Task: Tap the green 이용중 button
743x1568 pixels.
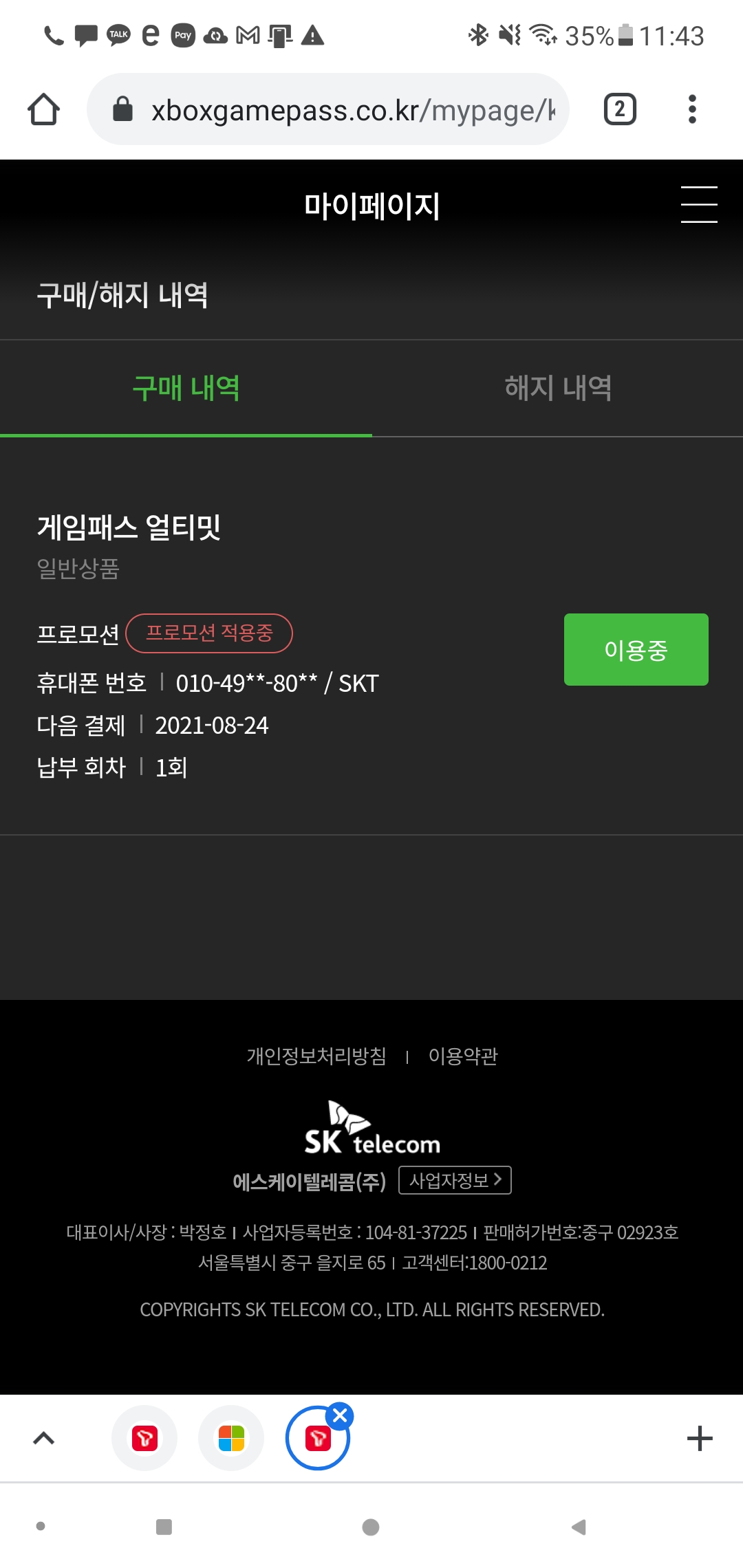Action: coord(636,649)
